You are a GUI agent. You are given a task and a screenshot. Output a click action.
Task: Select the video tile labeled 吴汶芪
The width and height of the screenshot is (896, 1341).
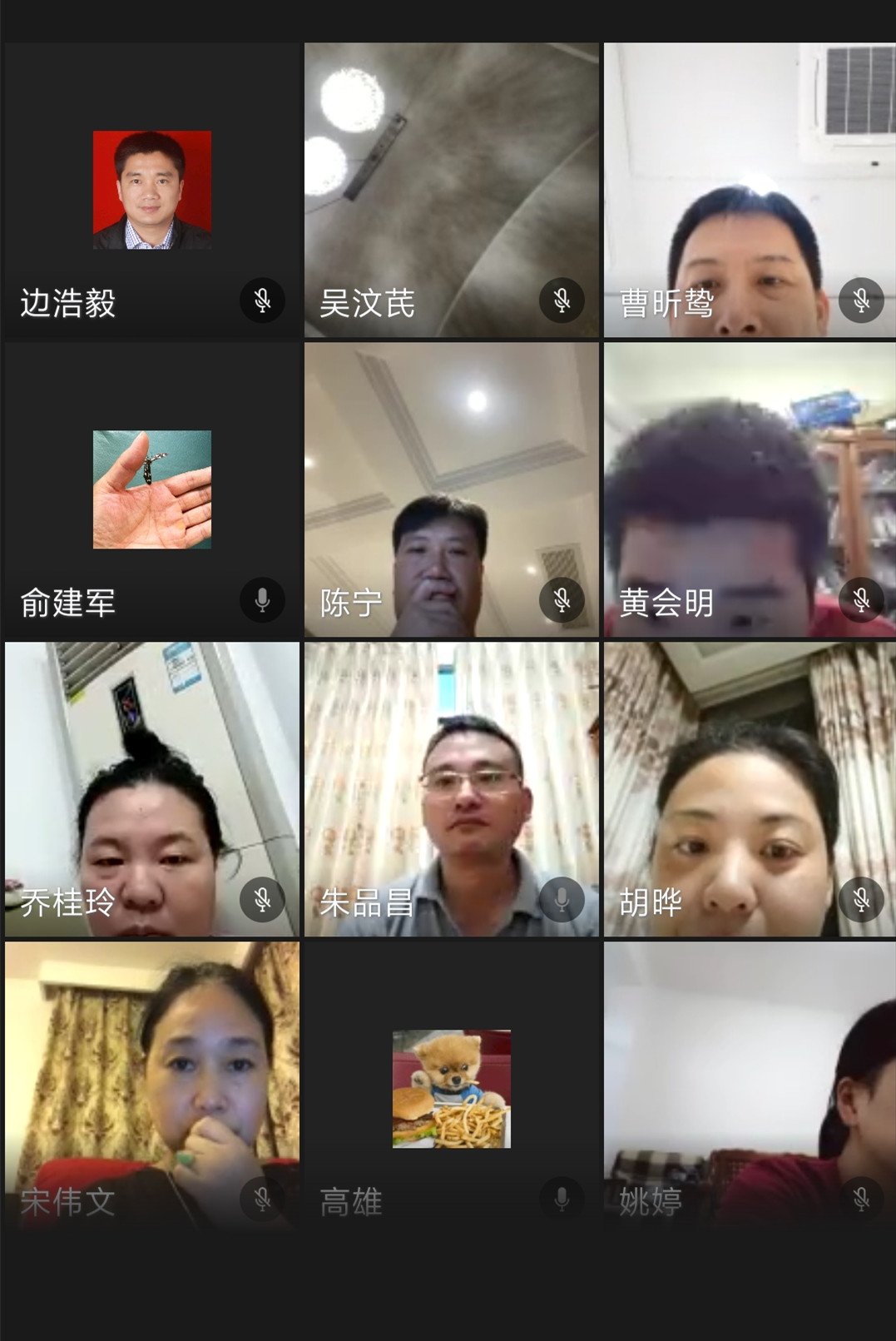click(x=451, y=190)
